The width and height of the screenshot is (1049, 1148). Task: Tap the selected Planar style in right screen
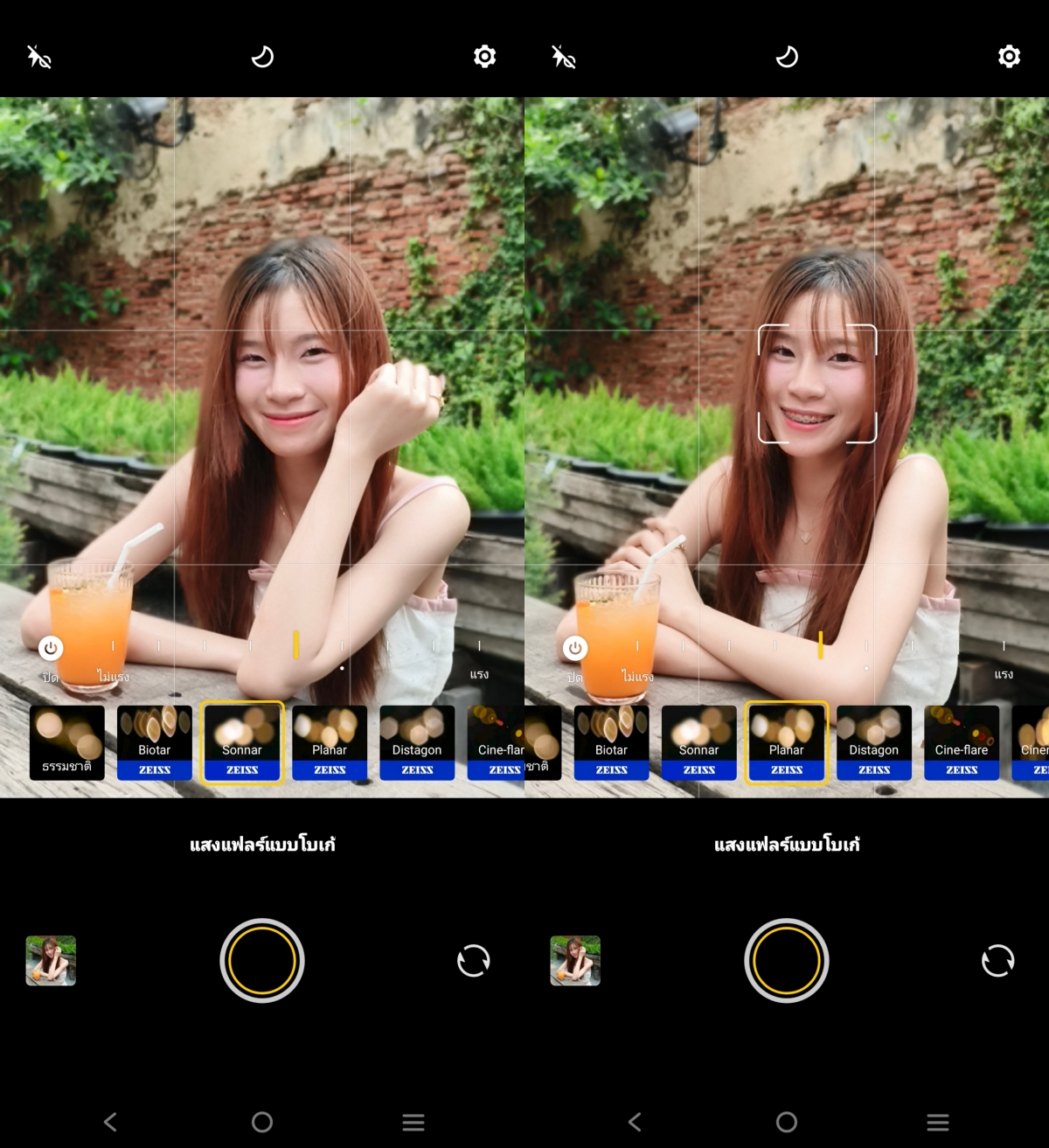coord(787,742)
